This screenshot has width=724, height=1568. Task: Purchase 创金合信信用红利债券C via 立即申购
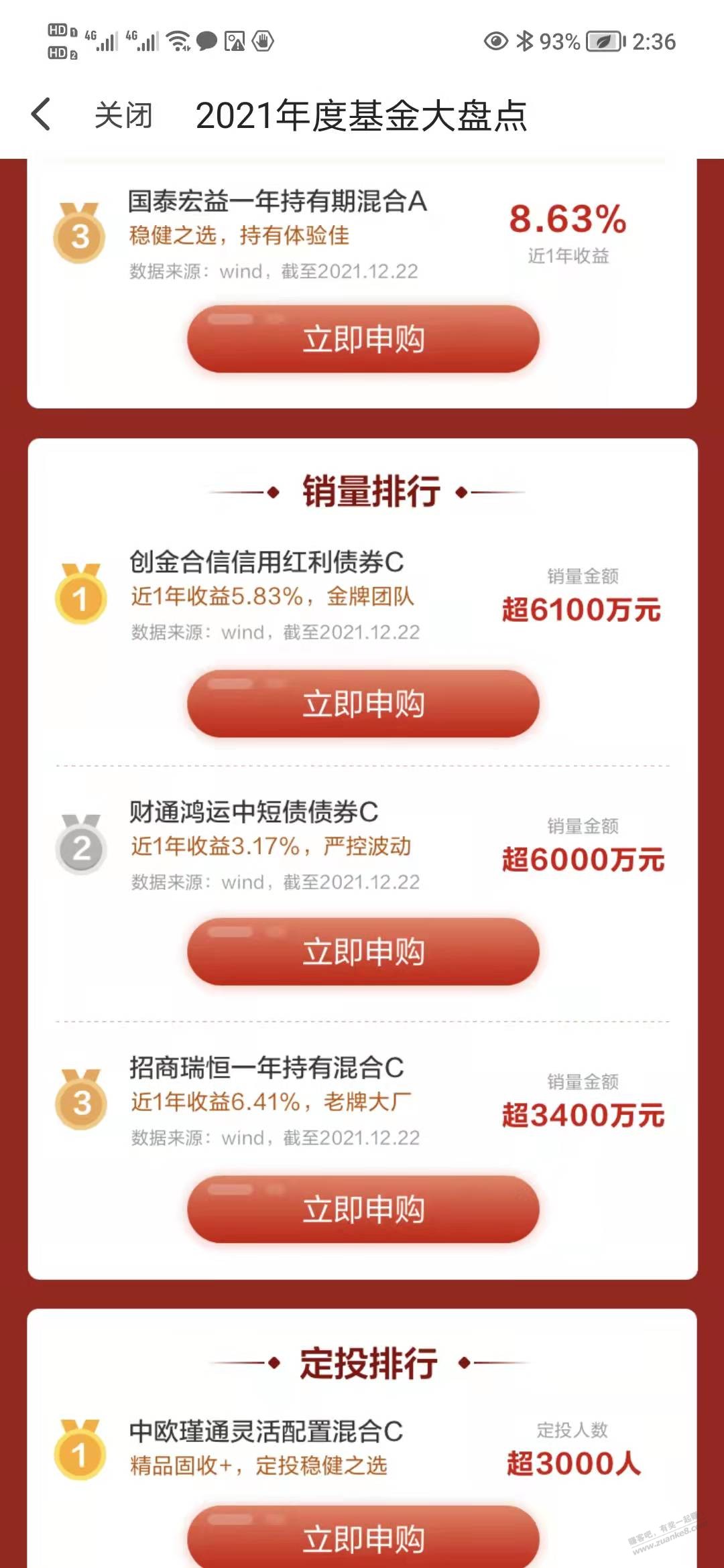363,704
